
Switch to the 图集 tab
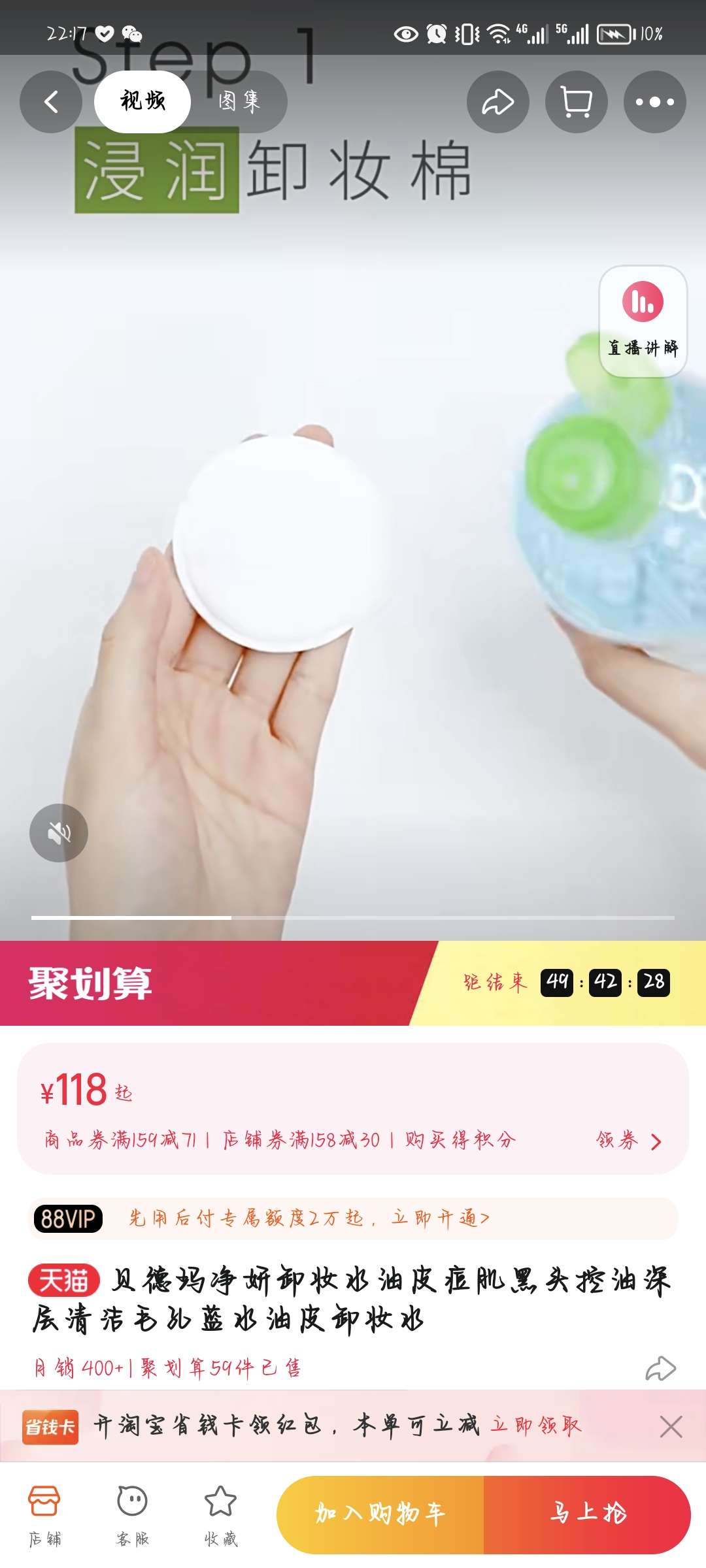[239, 102]
